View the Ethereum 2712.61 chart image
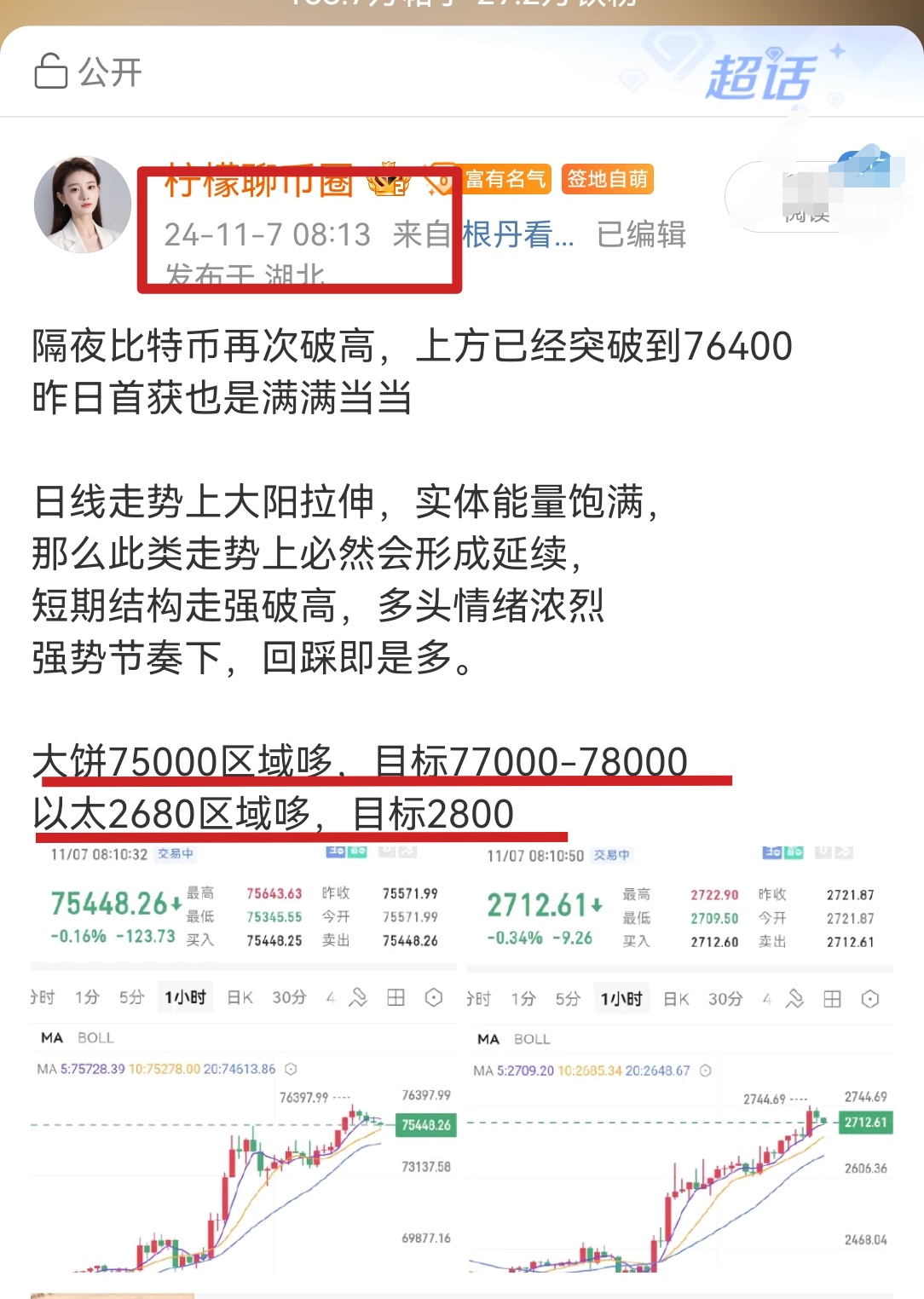This screenshot has width=924, height=1299. click(679, 1065)
